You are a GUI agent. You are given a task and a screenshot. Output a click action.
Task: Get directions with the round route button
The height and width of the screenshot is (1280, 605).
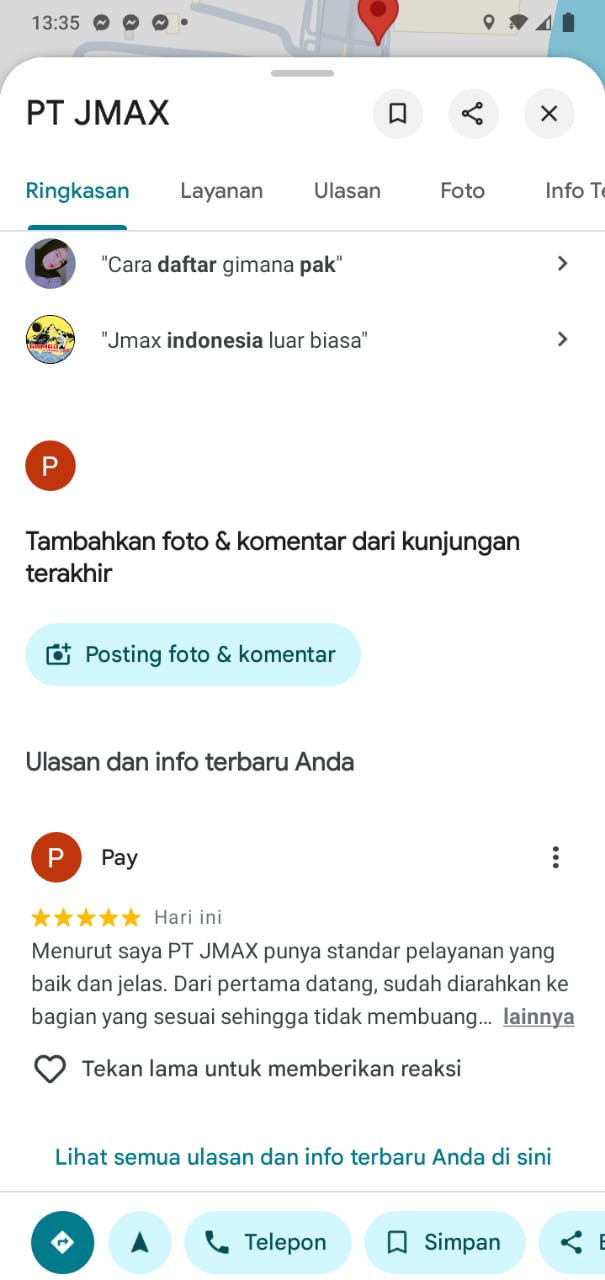[62, 1242]
